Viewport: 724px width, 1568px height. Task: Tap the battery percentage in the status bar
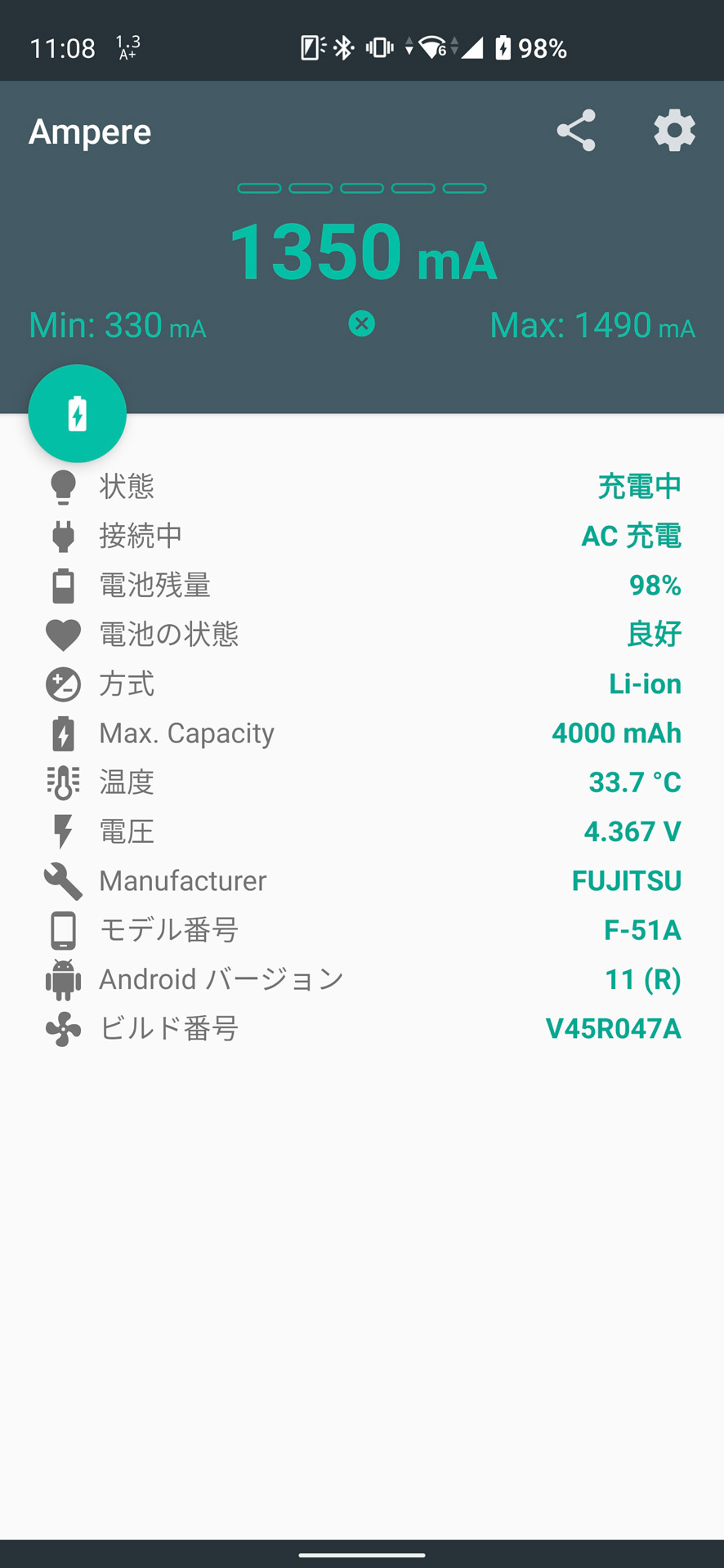(541, 48)
